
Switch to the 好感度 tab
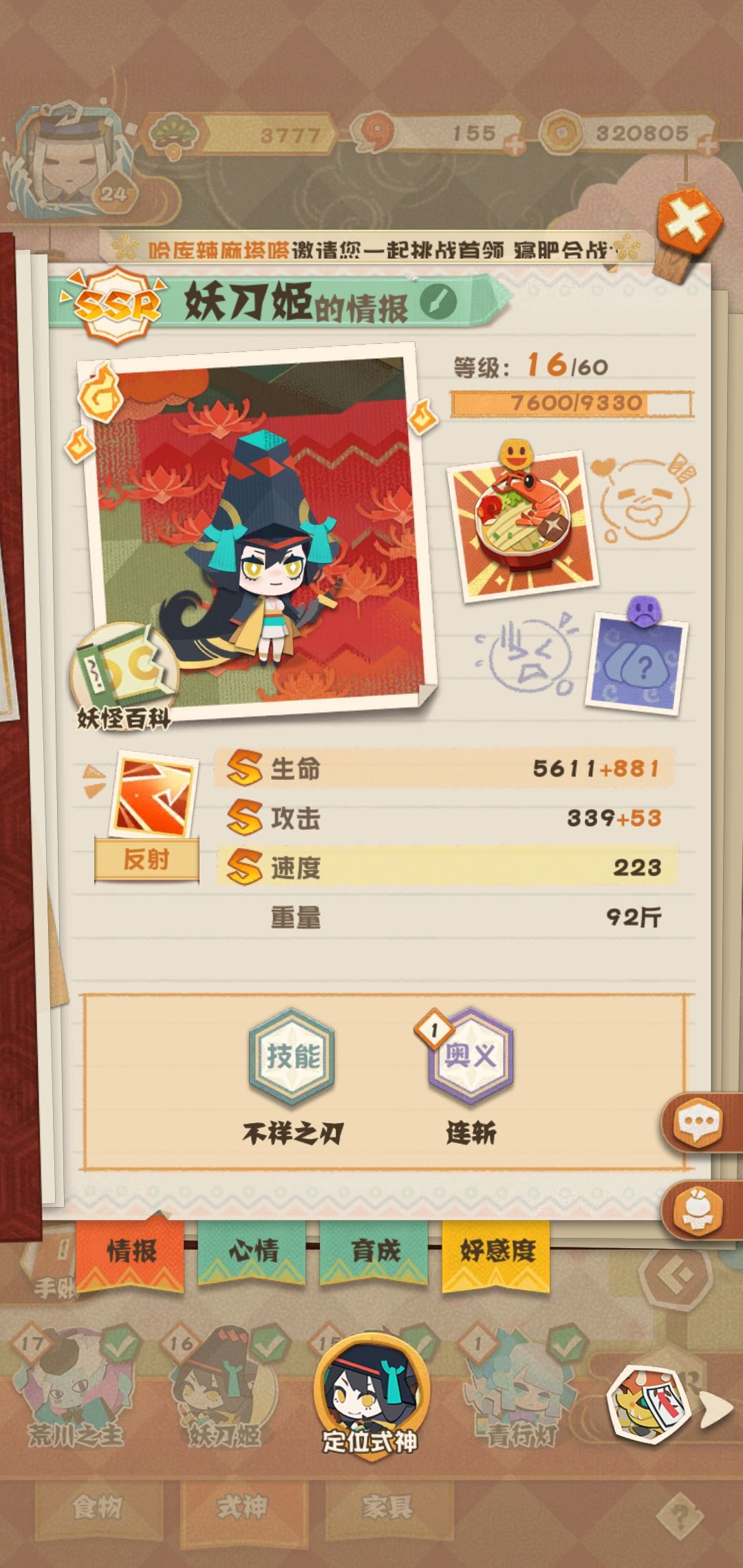click(x=497, y=1250)
